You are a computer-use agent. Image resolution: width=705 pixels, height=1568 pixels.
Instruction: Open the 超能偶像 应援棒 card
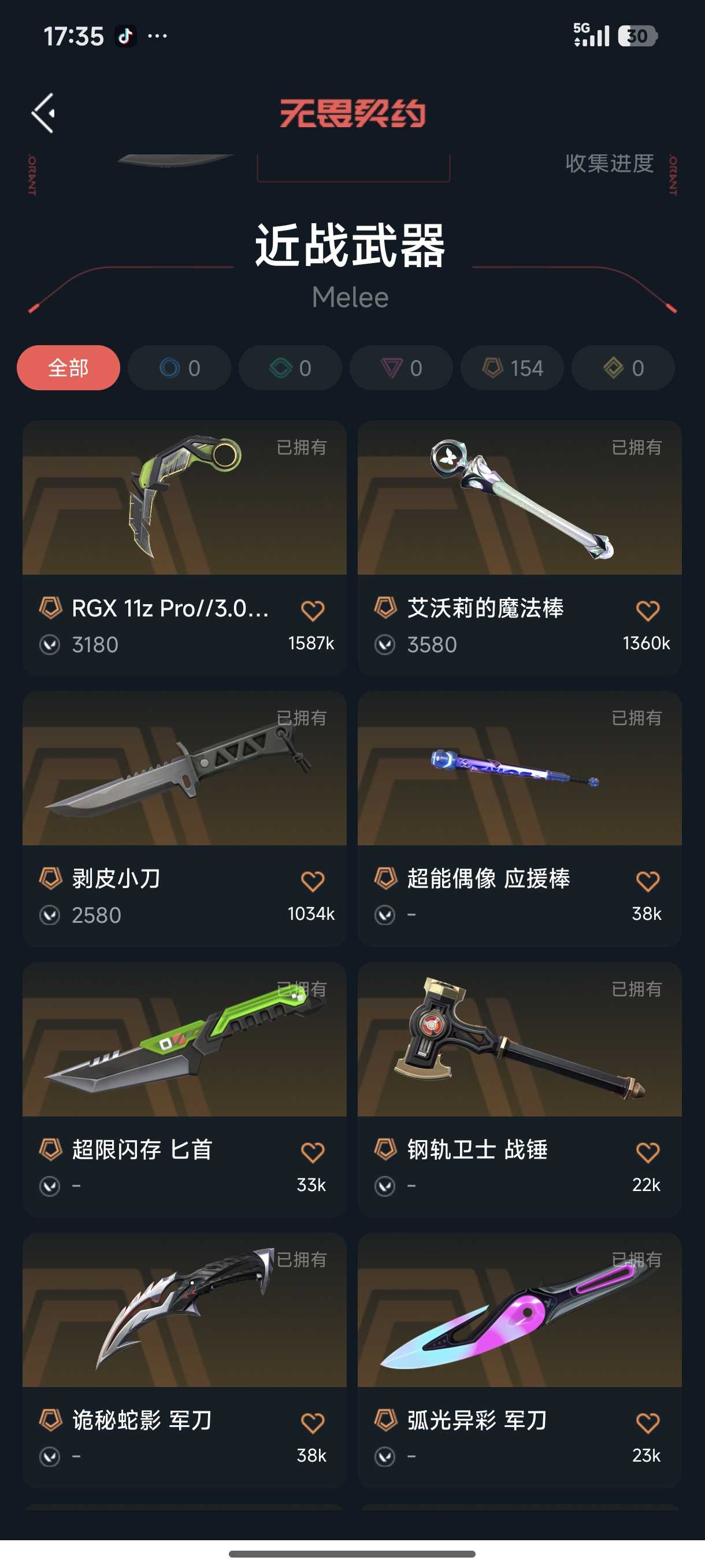click(520, 818)
